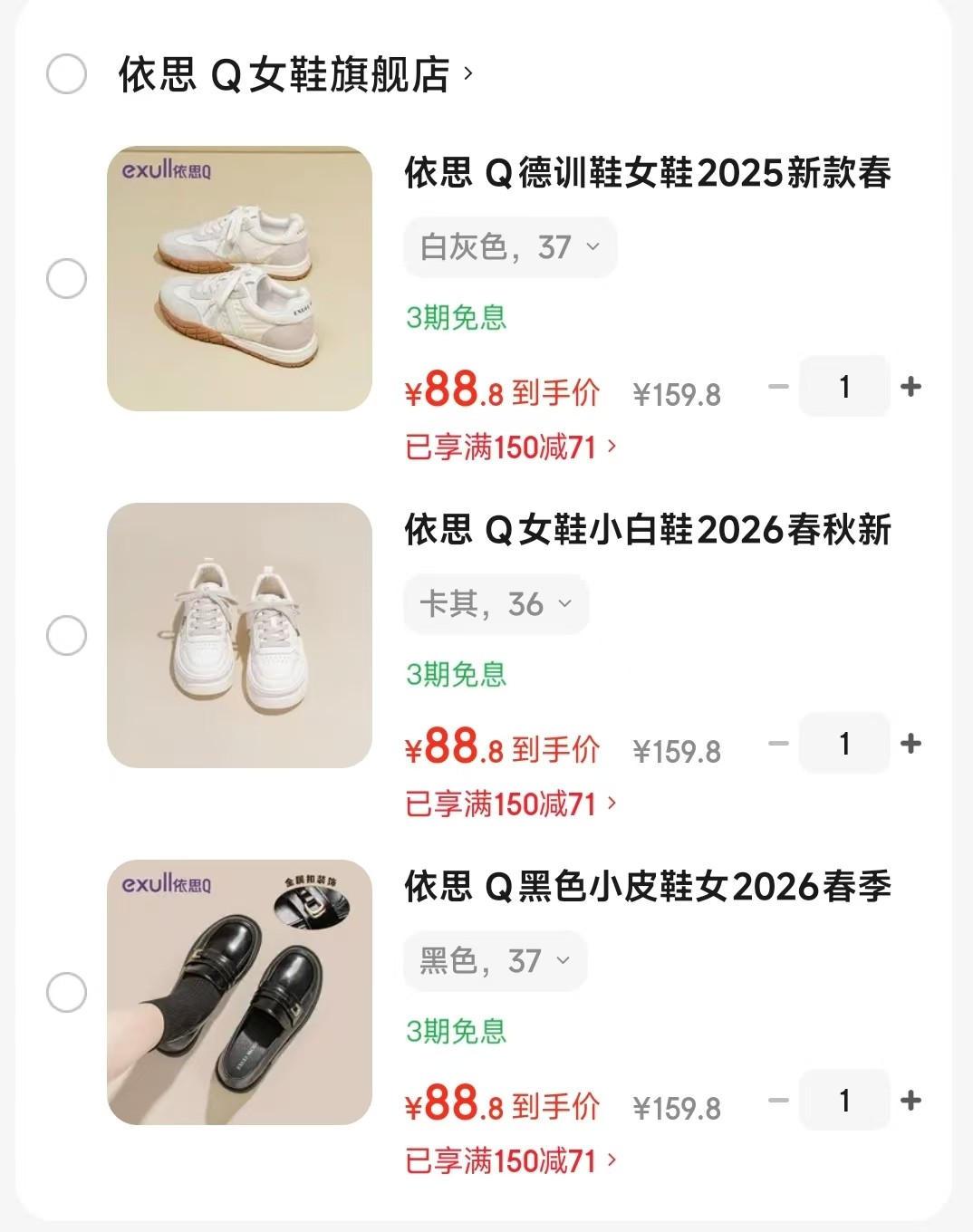The height and width of the screenshot is (1232, 973).
Task: View 满150减71 discount for 德训鞋
Action: [x=510, y=447]
